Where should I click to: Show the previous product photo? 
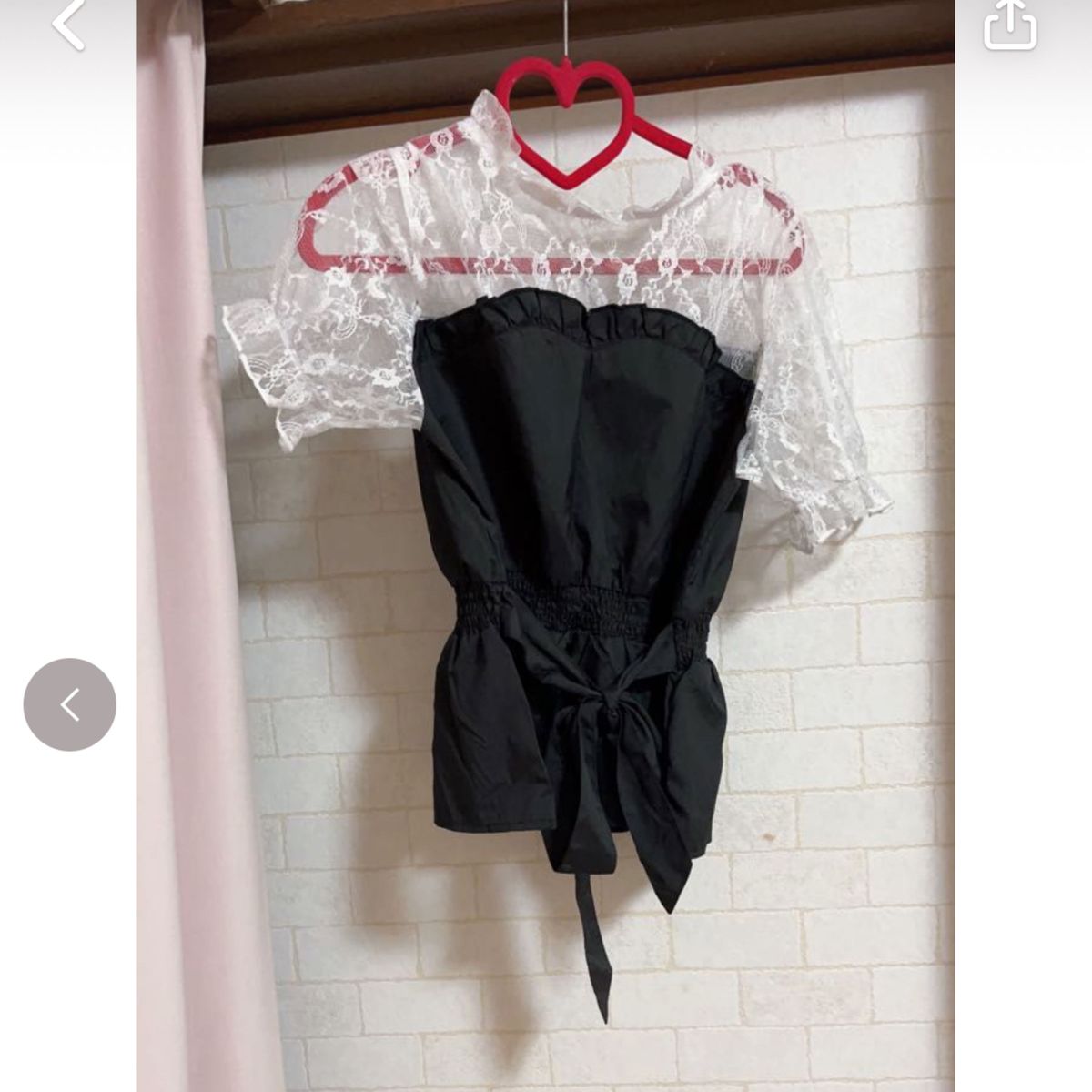pyautogui.click(x=70, y=704)
